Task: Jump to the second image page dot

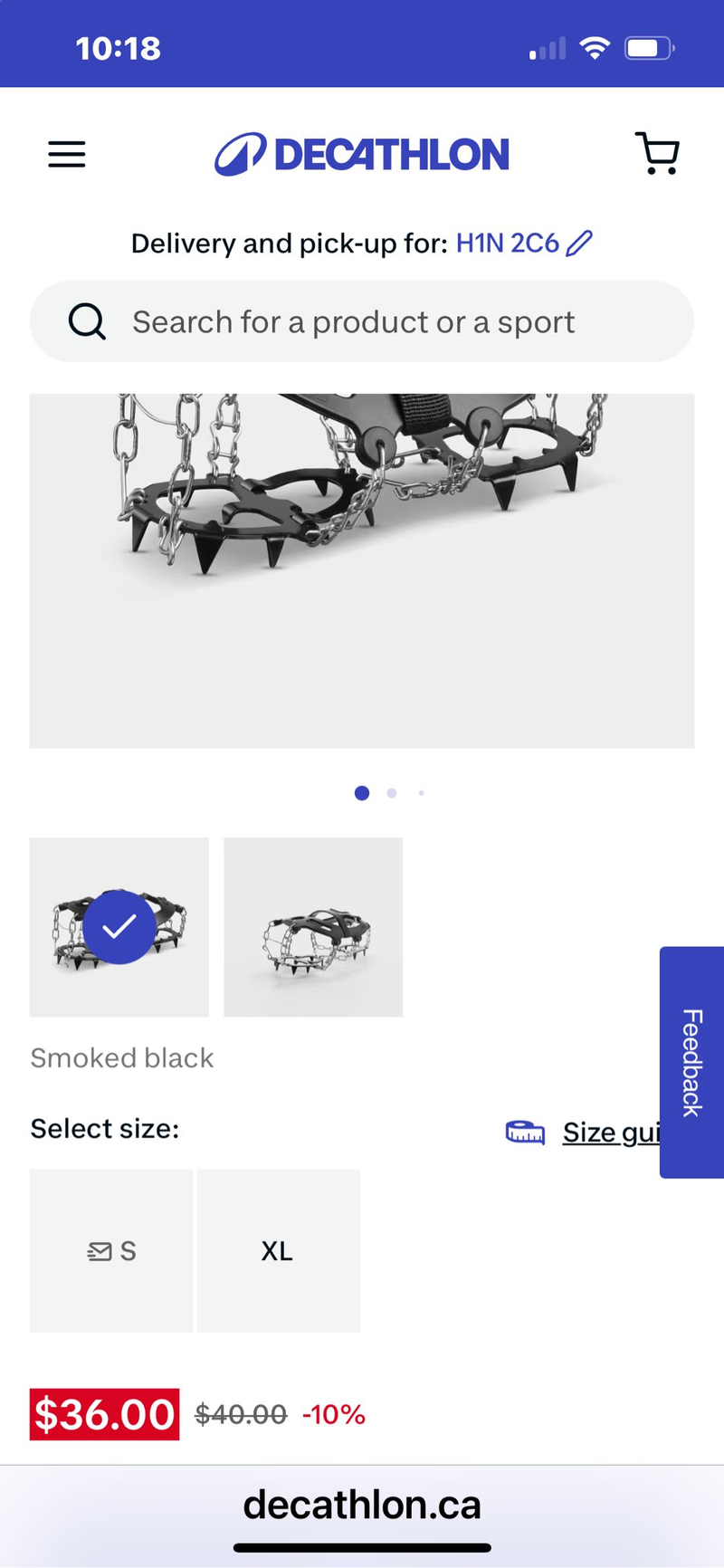Action: [391, 793]
